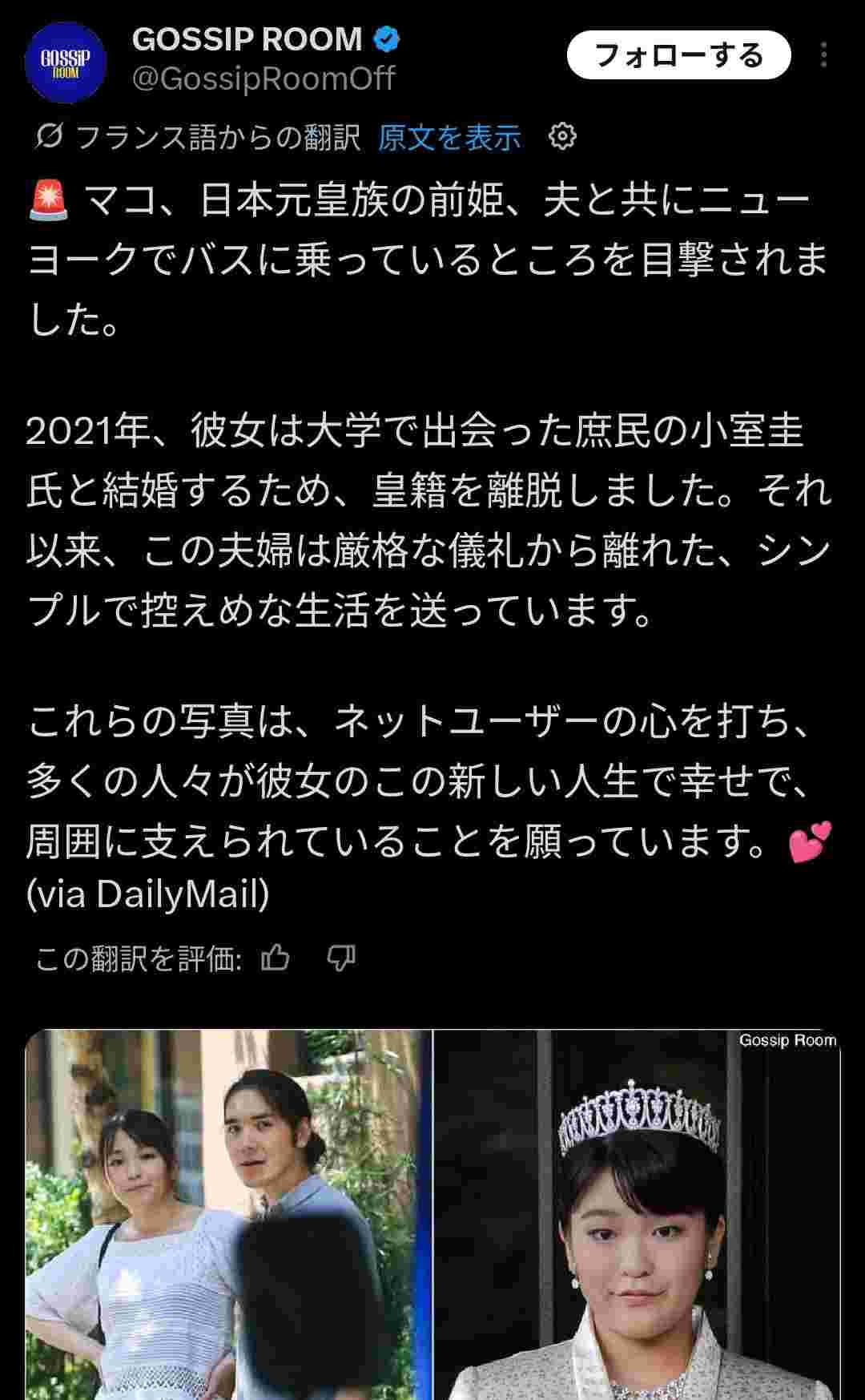Open the right photo with the tiara
865x1400 pixels.
637,1214
